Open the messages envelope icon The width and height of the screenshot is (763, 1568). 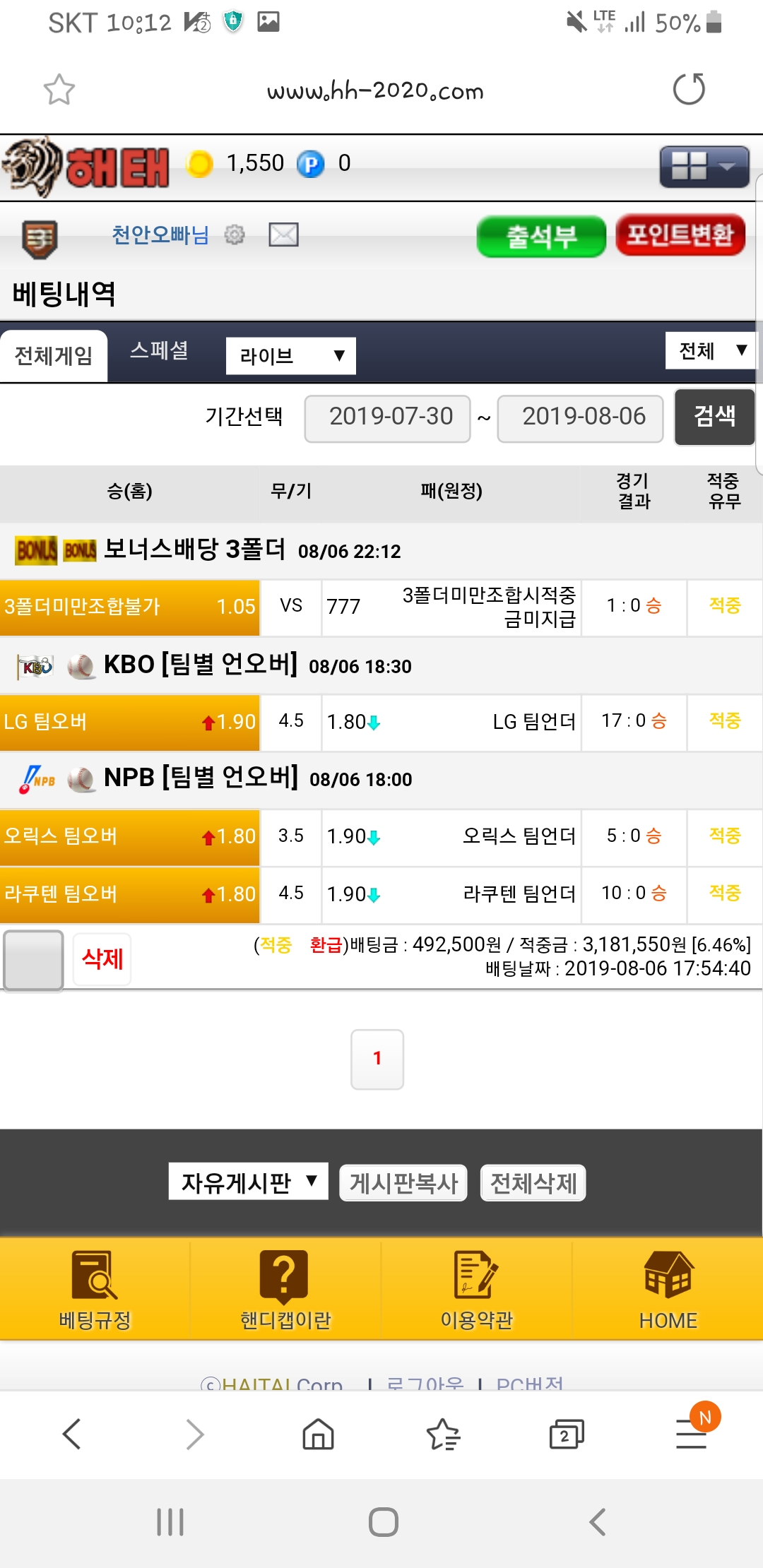[x=283, y=234]
